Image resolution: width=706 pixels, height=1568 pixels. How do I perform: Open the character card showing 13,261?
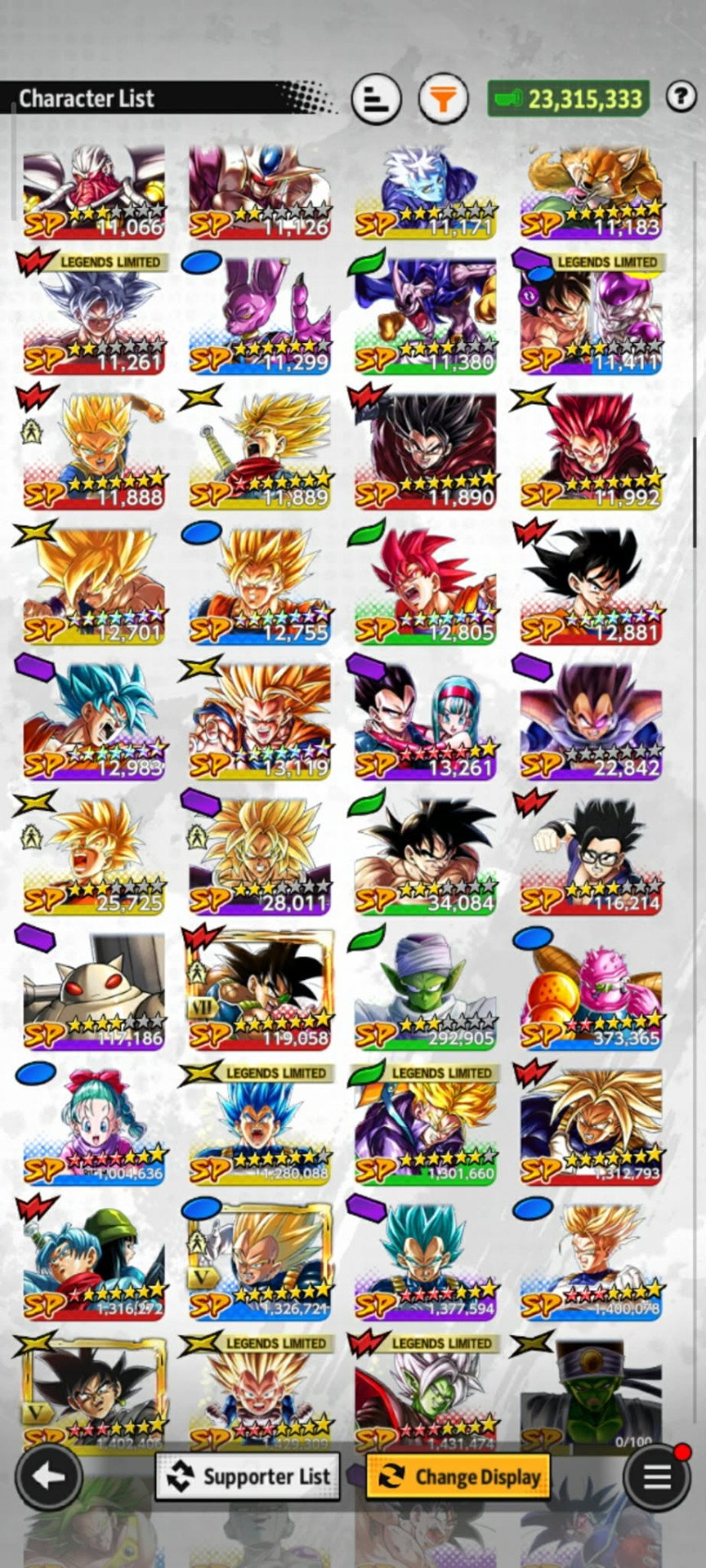(426, 720)
